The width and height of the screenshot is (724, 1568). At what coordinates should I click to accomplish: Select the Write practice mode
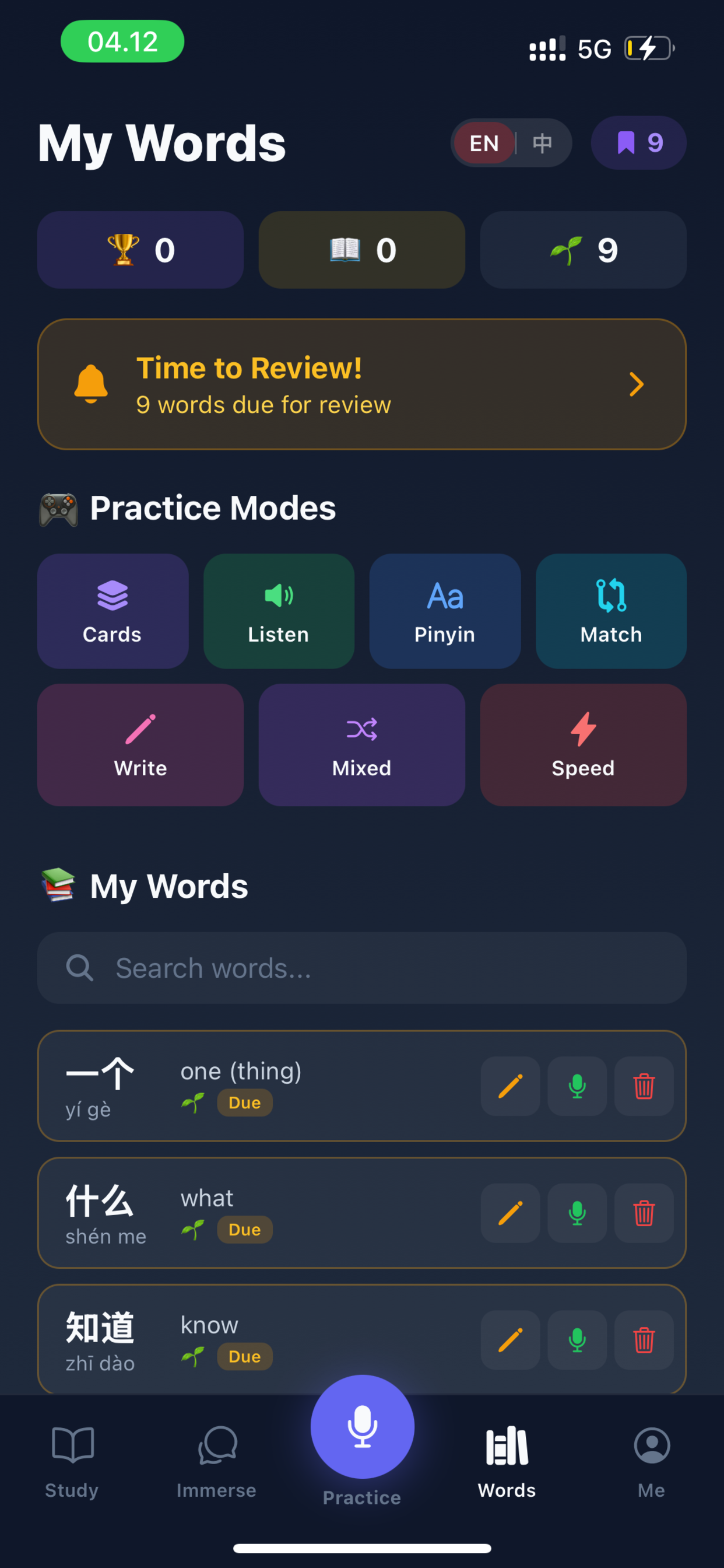[140, 744]
